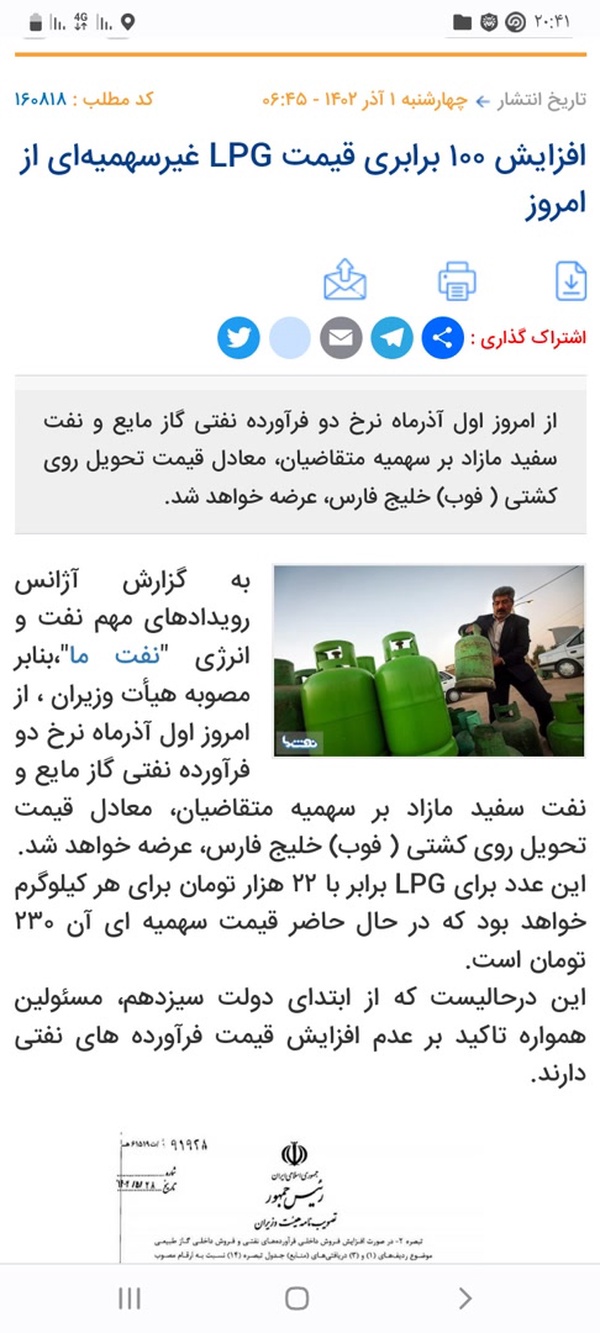Viewport: 600px width, 1333px height.
Task: Share via the gray mail icon
Action: [x=341, y=338]
